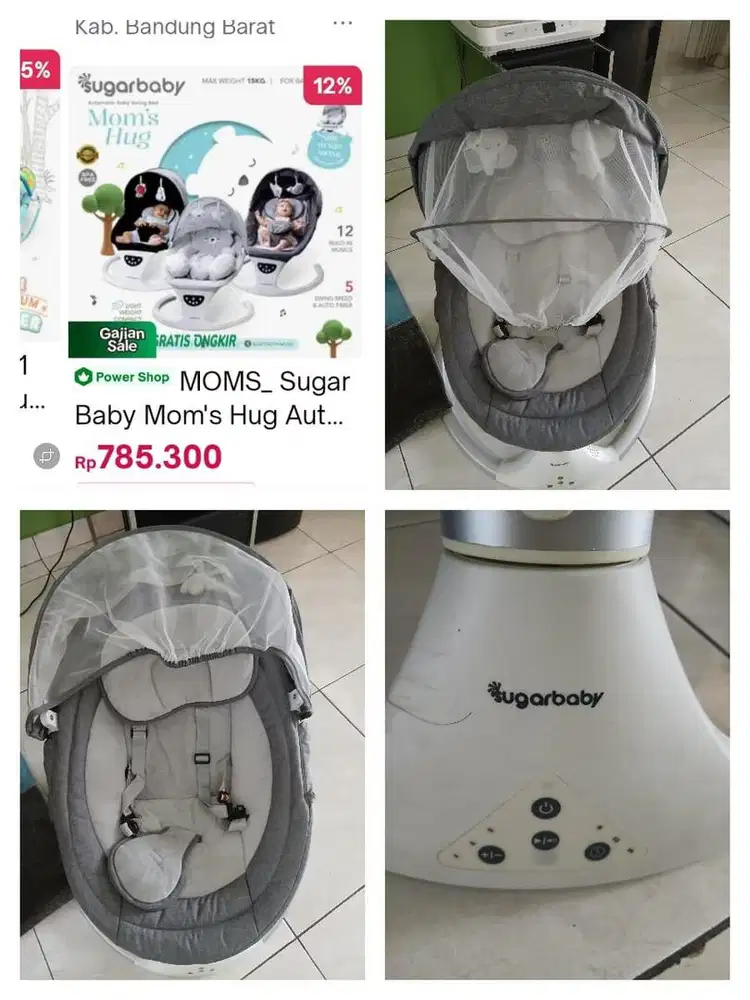Adjust the +/- swing speed control
This screenshot has height=1000, width=750.
pos(489,853)
